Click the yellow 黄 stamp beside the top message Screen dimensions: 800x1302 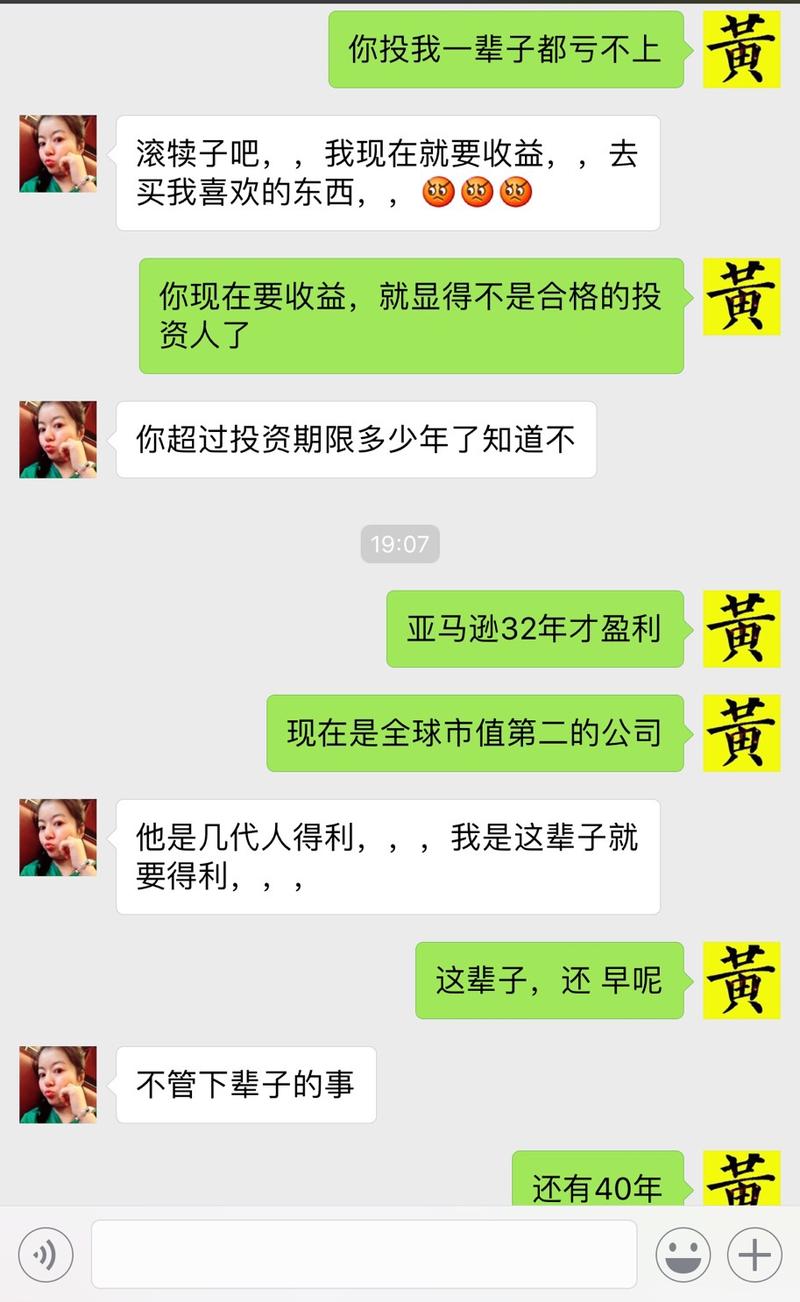pyautogui.click(x=742, y=46)
